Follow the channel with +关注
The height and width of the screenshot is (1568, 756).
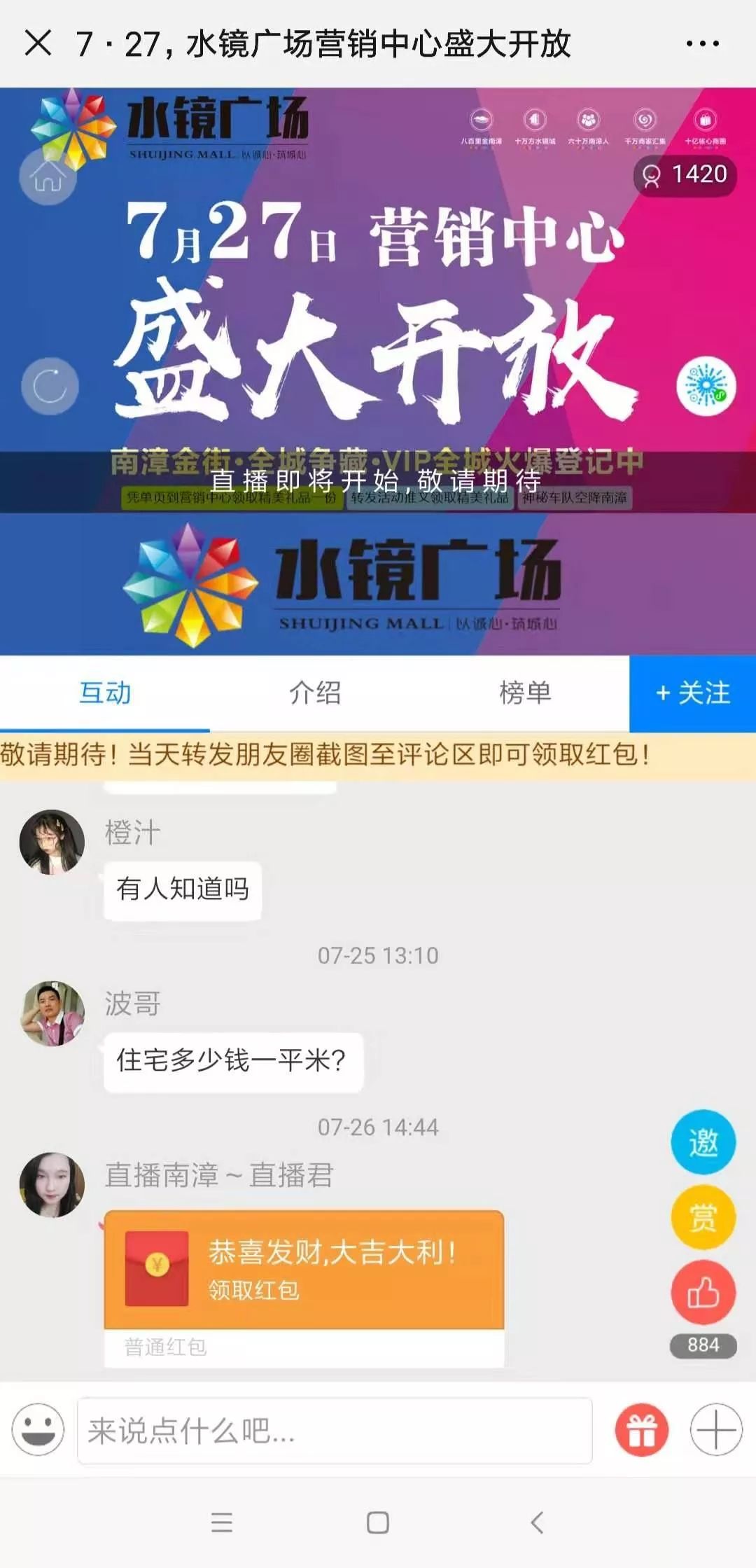pos(692,693)
